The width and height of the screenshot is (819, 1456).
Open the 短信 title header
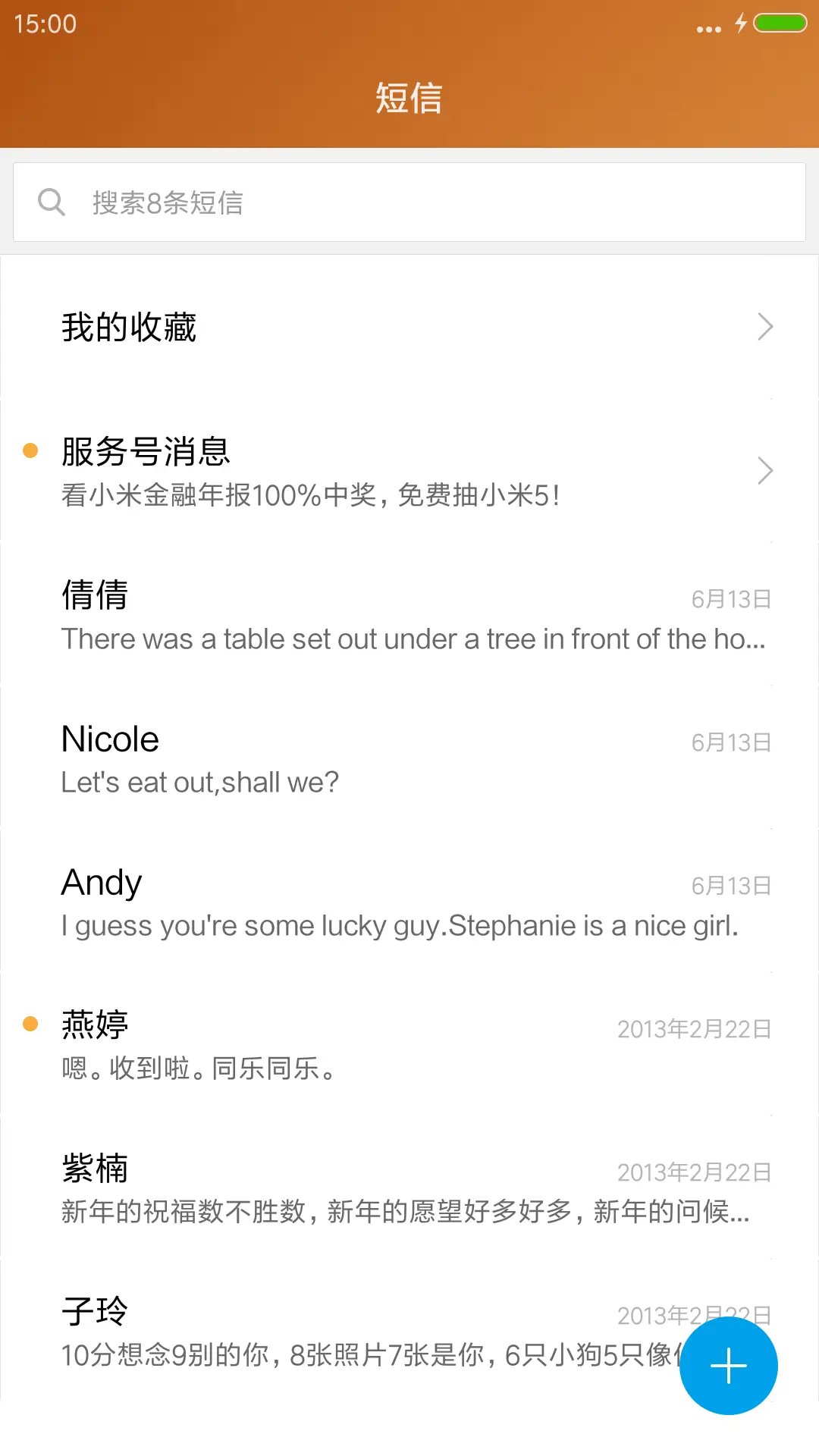(409, 98)
